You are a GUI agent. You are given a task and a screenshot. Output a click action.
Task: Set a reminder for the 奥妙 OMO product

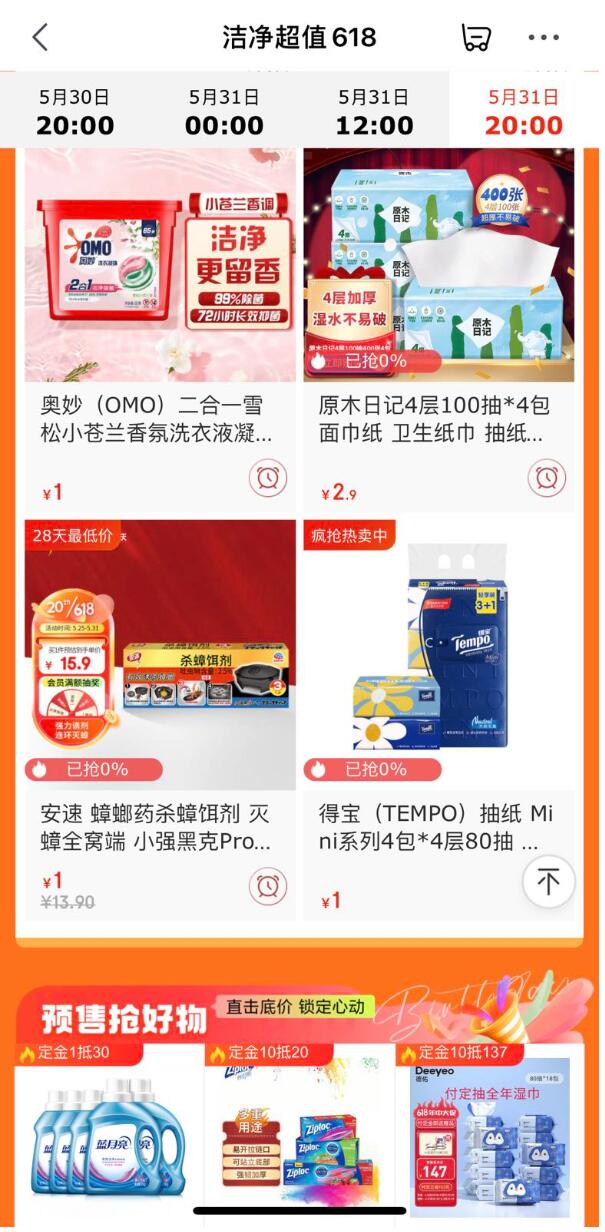[267, 479]
